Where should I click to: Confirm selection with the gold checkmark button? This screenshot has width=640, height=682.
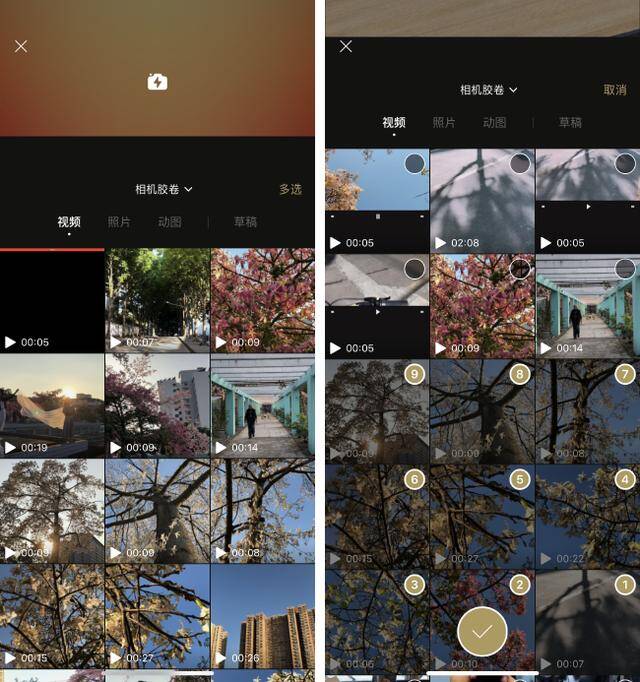[x=482, y=631]
